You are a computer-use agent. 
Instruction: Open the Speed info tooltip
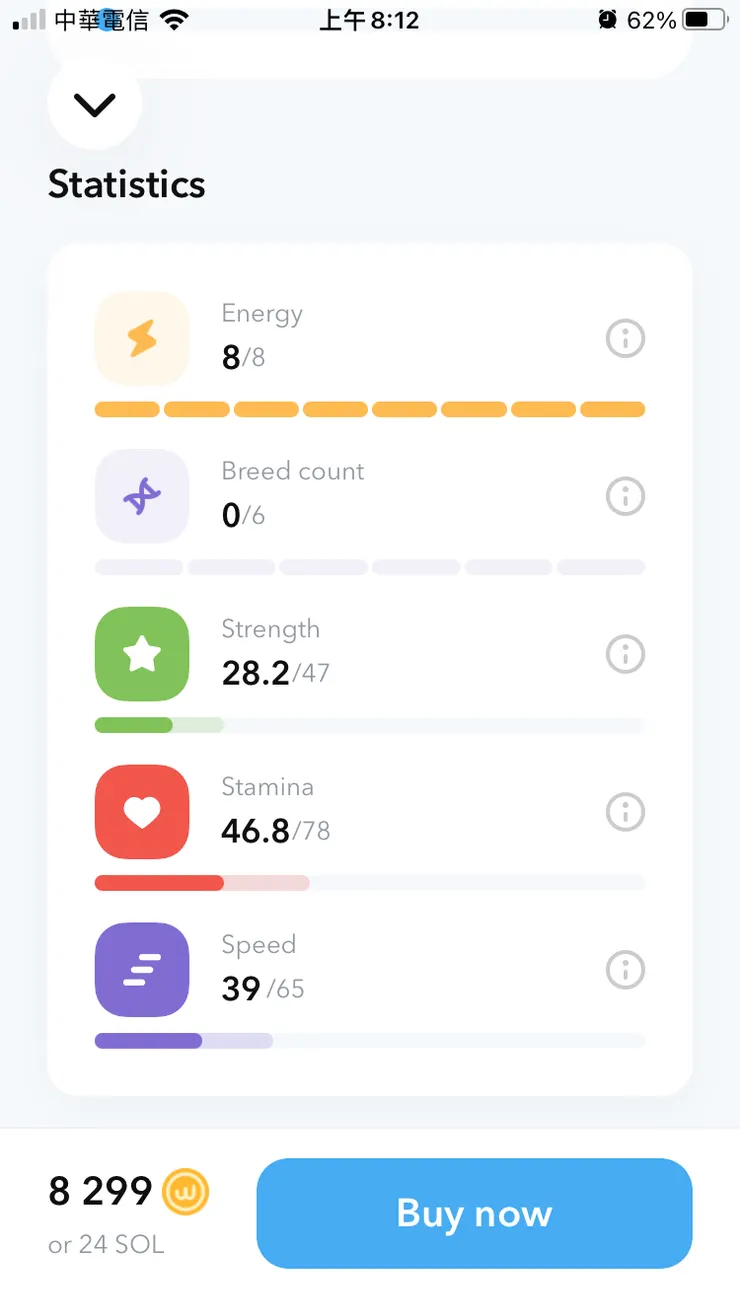tap(625, 970)
